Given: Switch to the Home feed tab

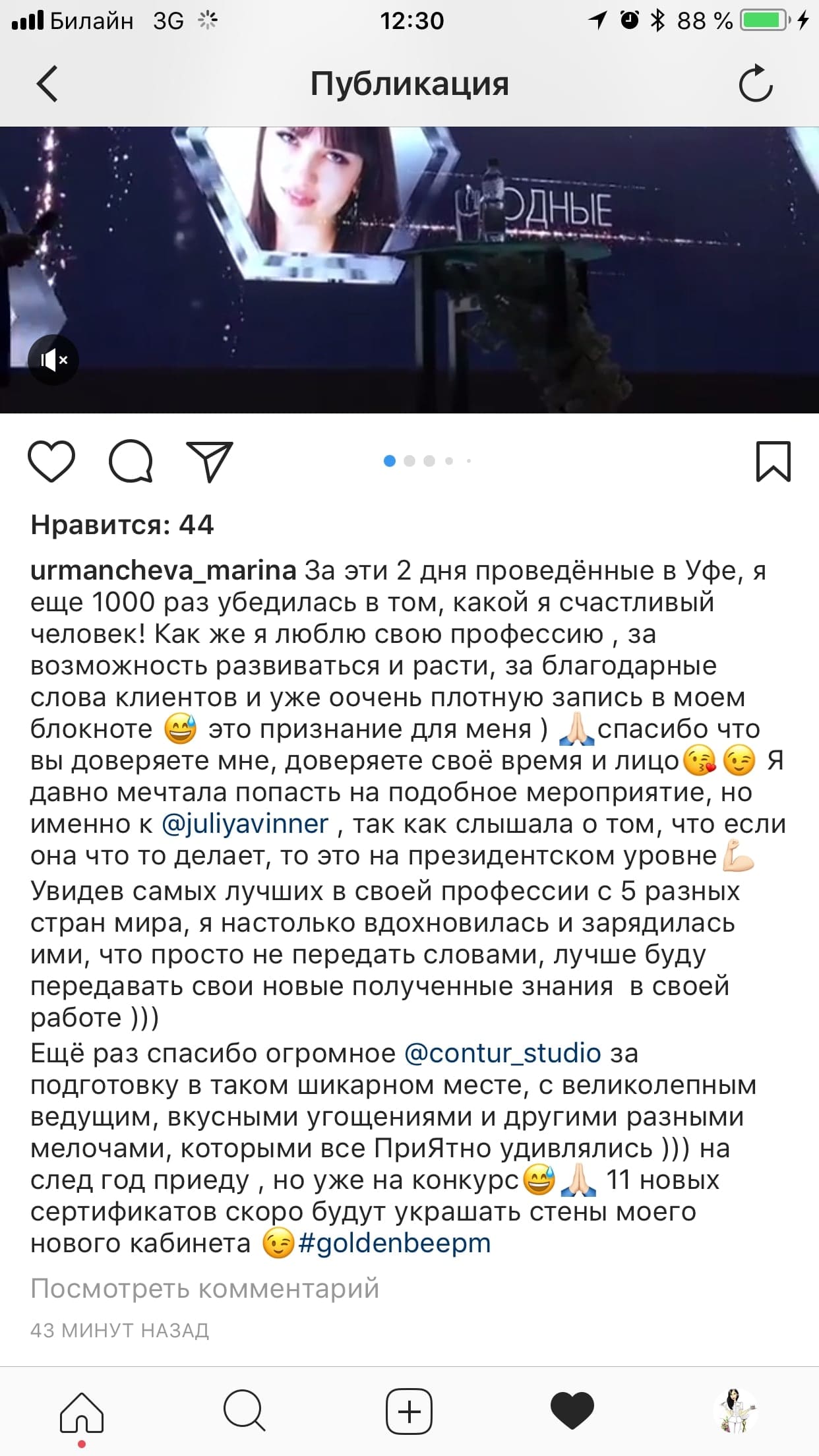Looking at the screenshot, I should click(82, 1412).
